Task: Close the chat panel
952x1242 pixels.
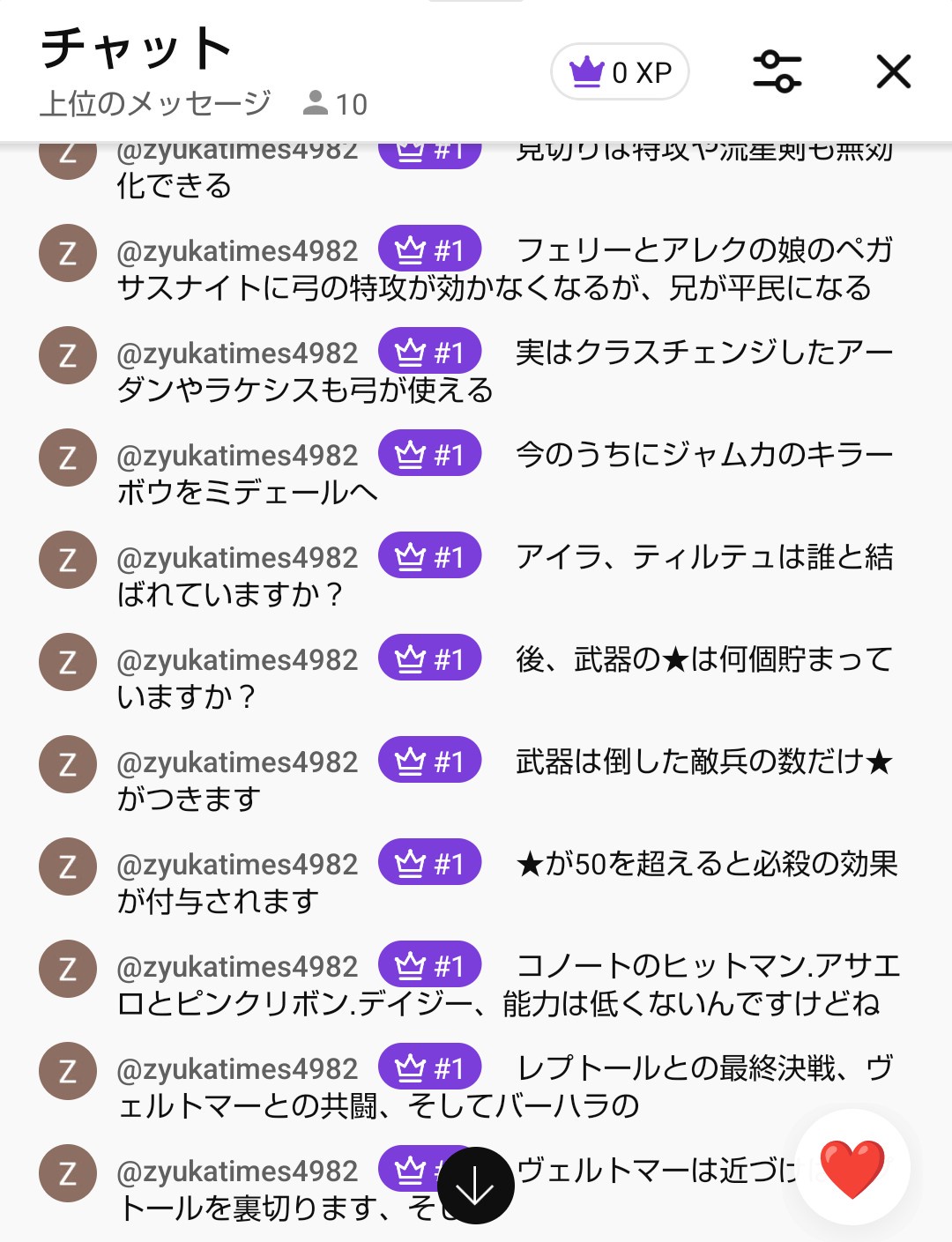Action: point(893,71)
